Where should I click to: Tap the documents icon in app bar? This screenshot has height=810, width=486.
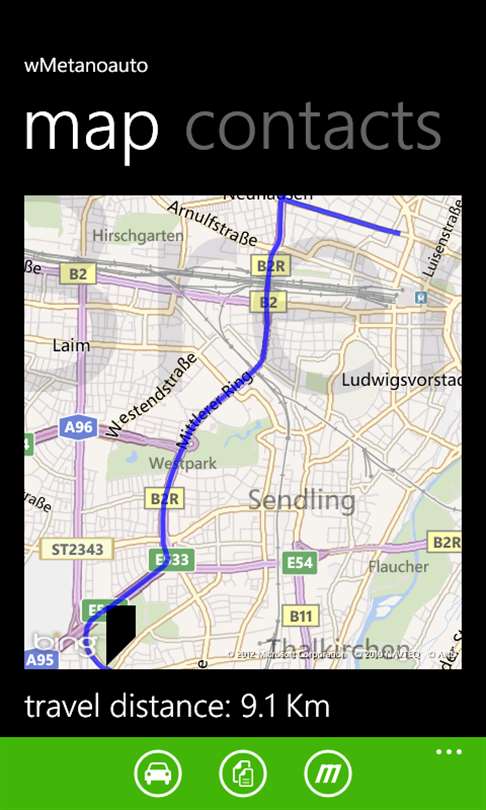point(243,774)
